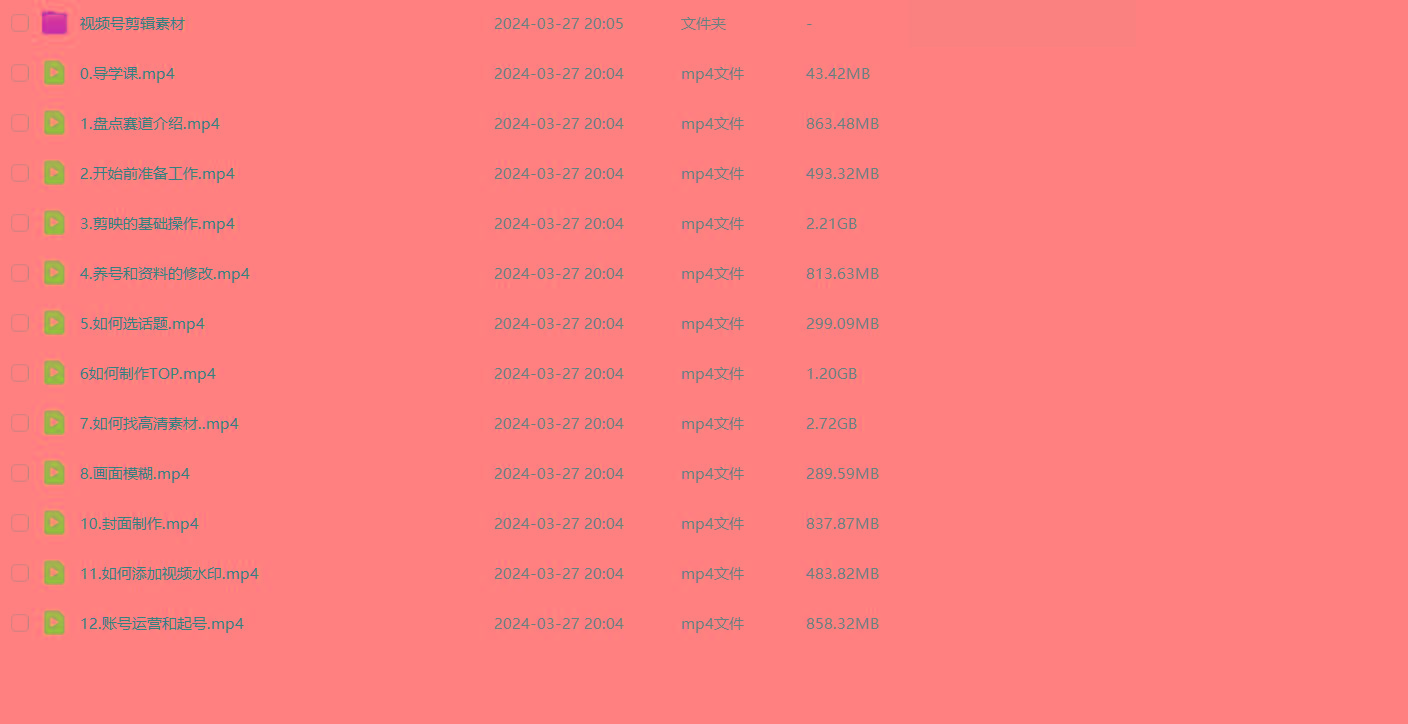Open 5.如何选话题.mp4
Image resolution: width=1408 pixels, height=724 pixels.
(x=142, y=324)
